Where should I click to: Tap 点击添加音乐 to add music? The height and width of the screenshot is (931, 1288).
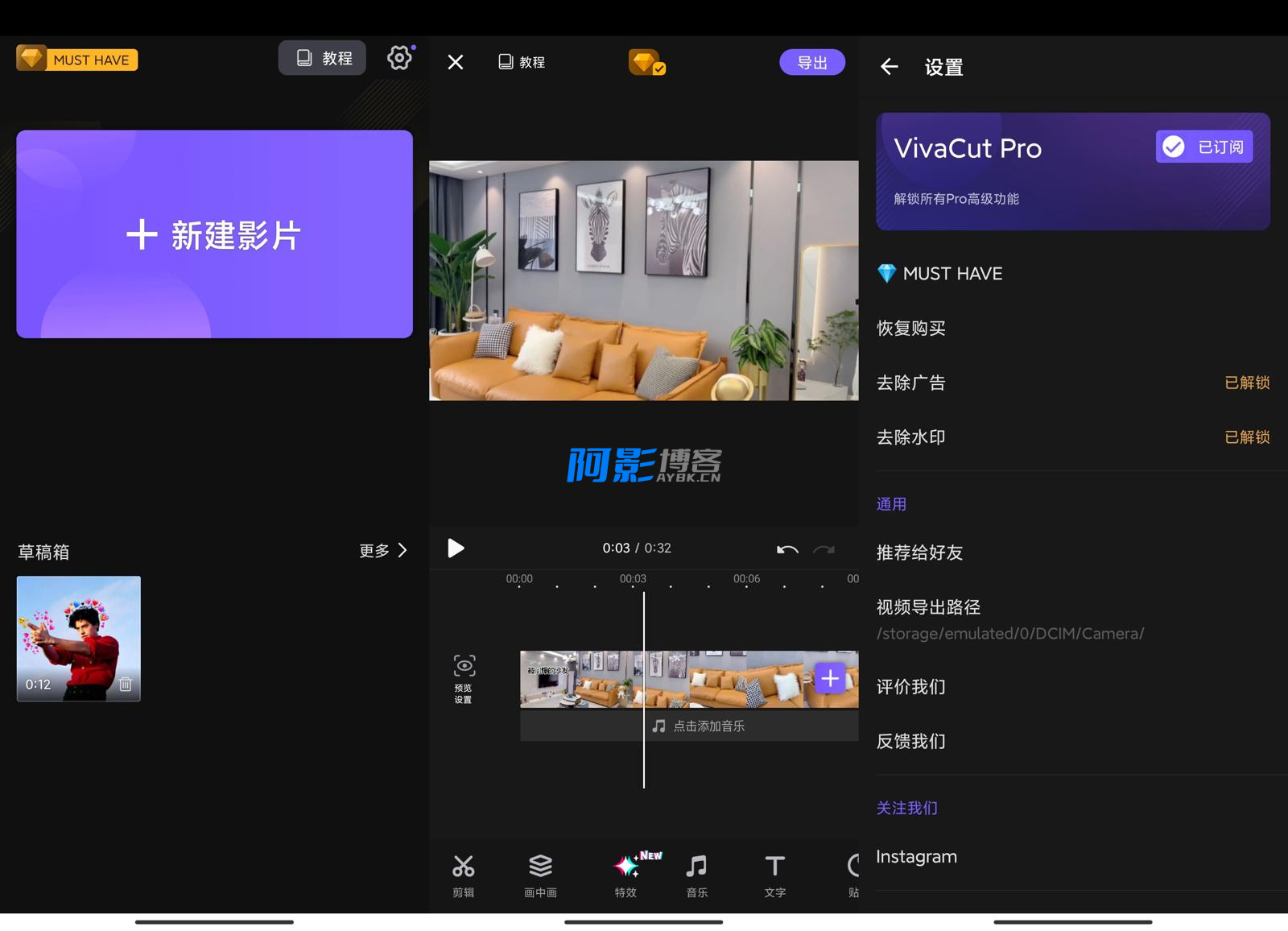(x=698, y=726)
